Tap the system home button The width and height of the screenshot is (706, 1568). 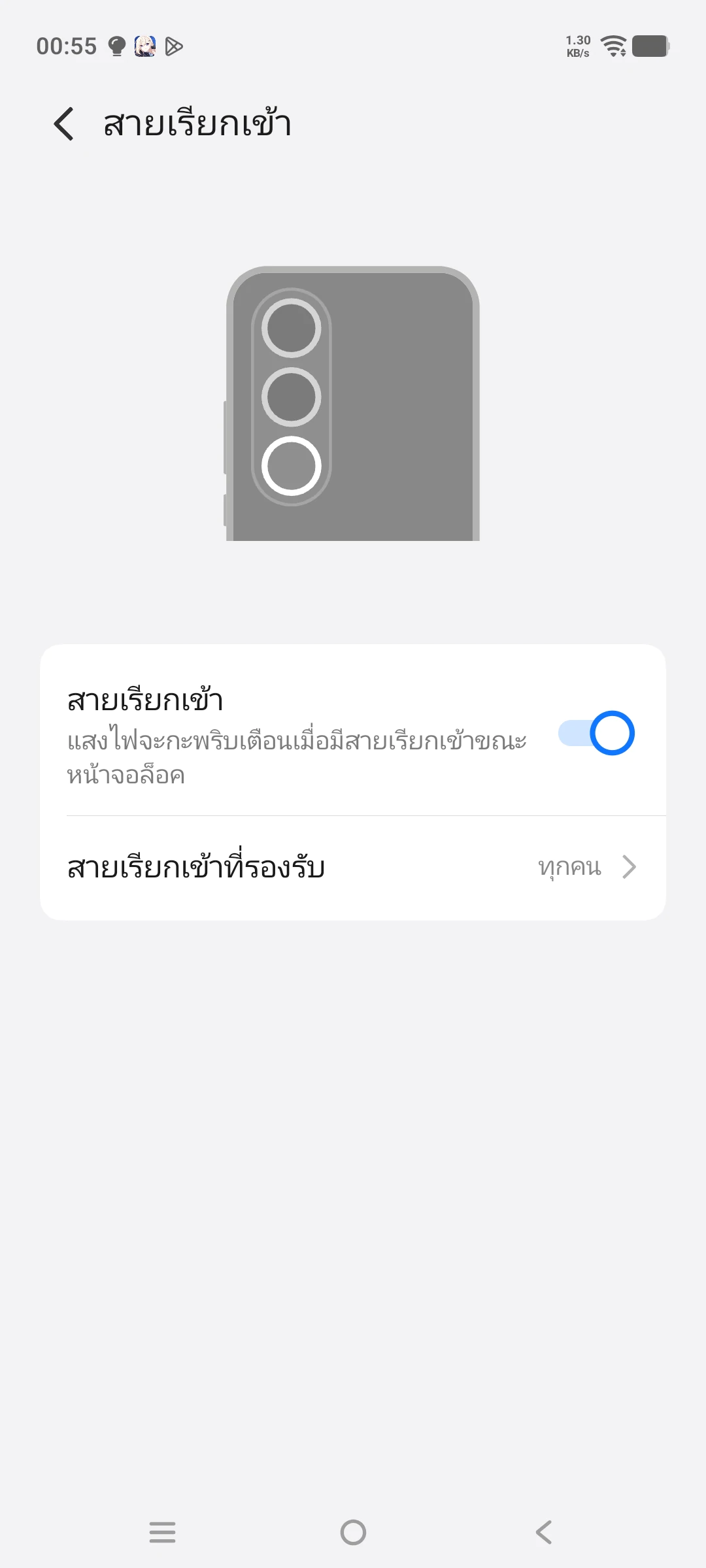coord(353,1532)
